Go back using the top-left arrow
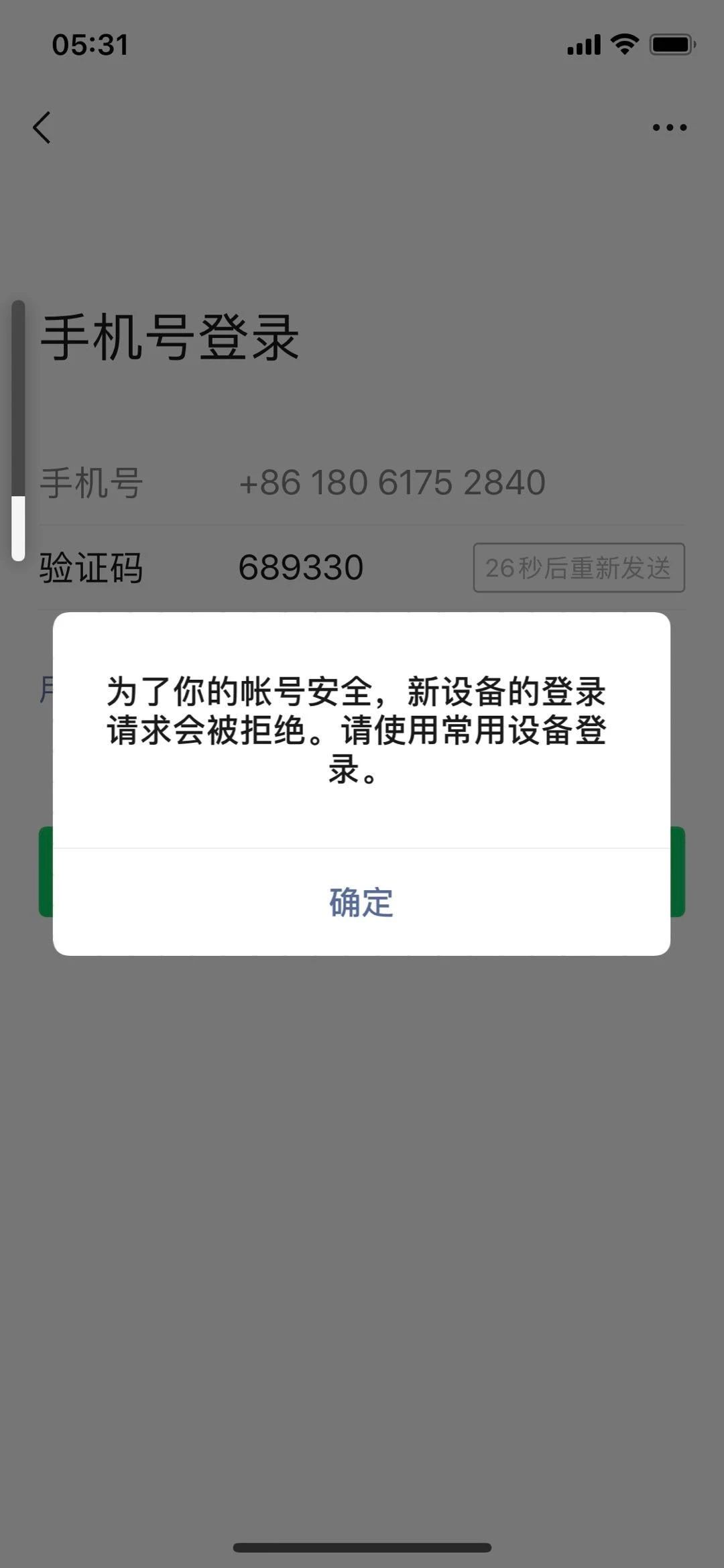 [x=42, y=127]
